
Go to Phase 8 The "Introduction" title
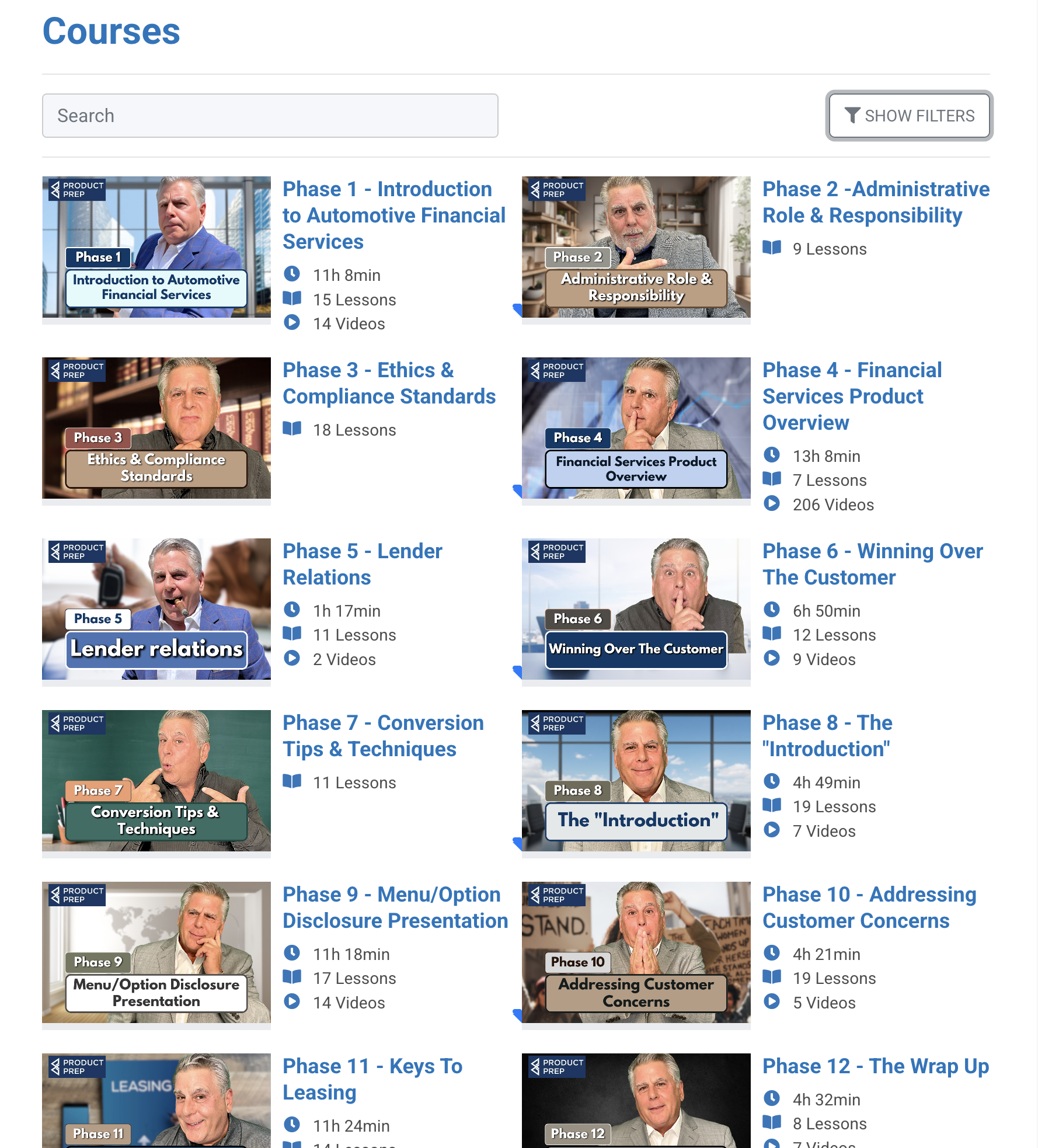tap(827, 736)
